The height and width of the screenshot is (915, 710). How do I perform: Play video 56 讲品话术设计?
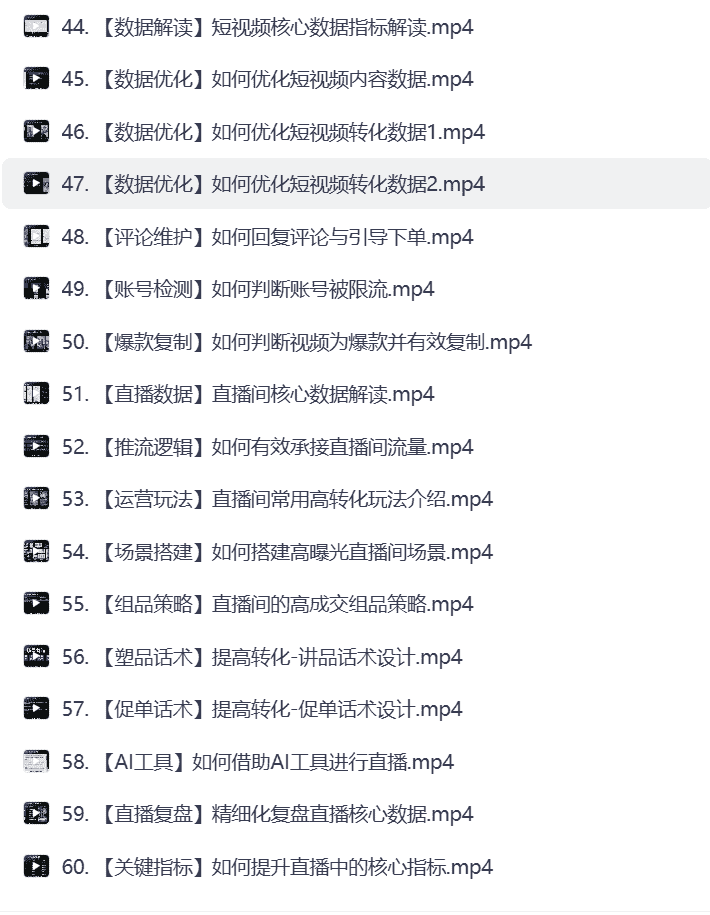coord(262,657)
